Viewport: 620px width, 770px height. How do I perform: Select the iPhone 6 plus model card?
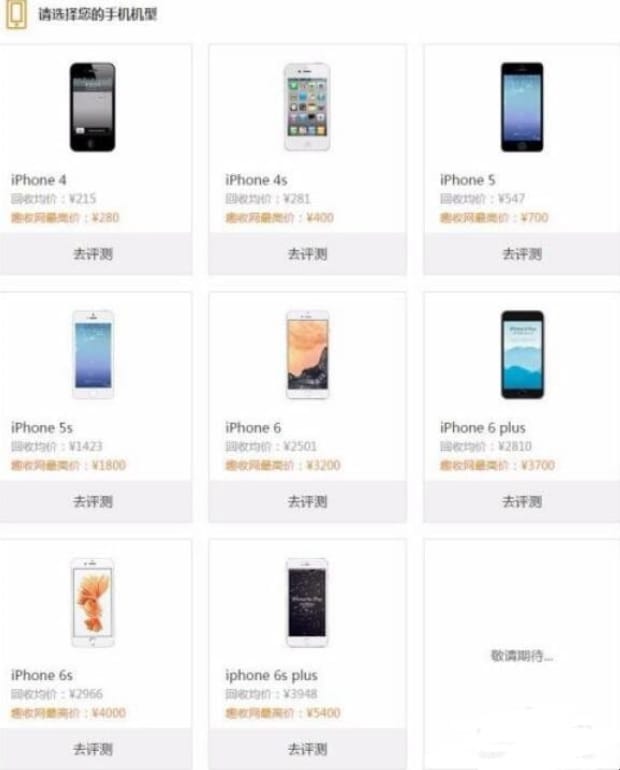tap(521, 355)
